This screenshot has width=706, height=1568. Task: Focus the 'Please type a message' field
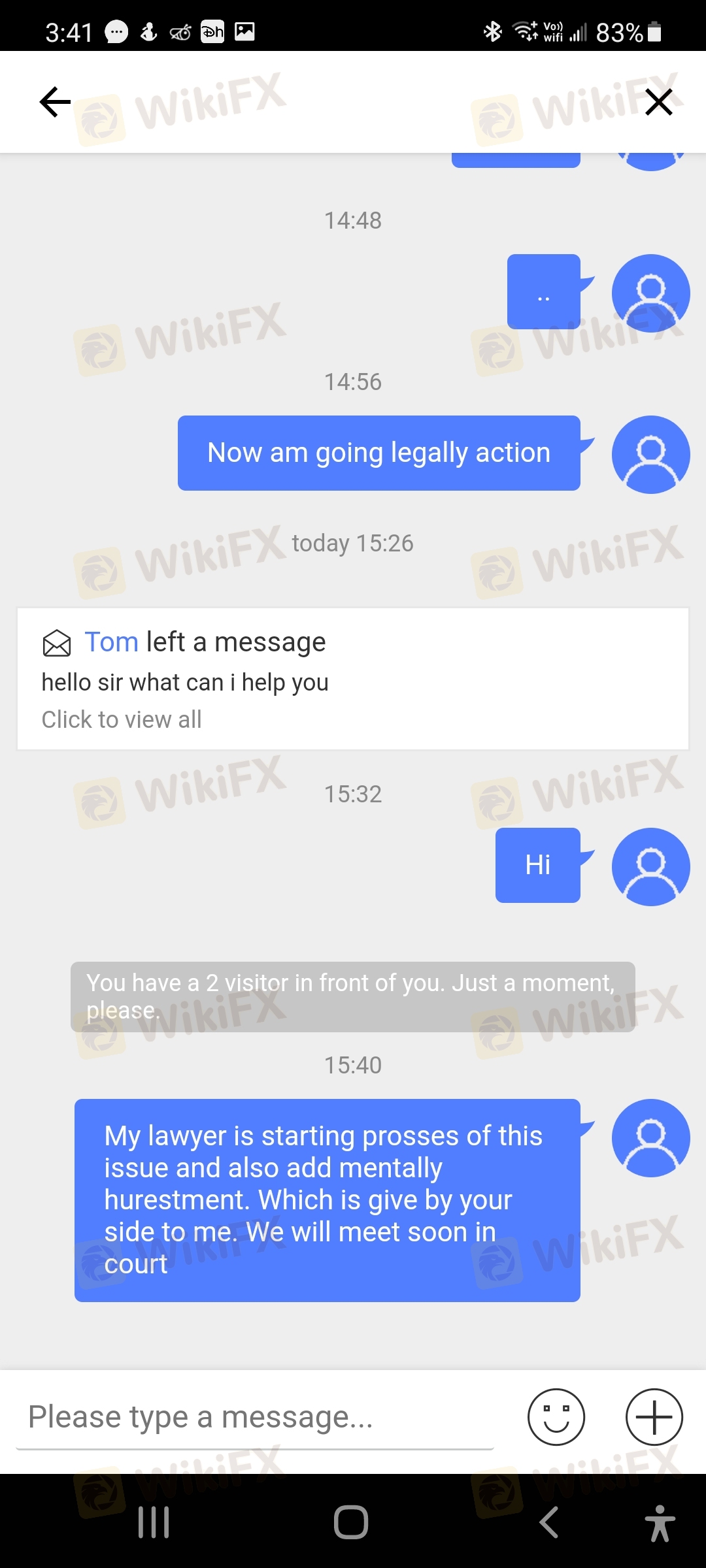coord(255,1418)
